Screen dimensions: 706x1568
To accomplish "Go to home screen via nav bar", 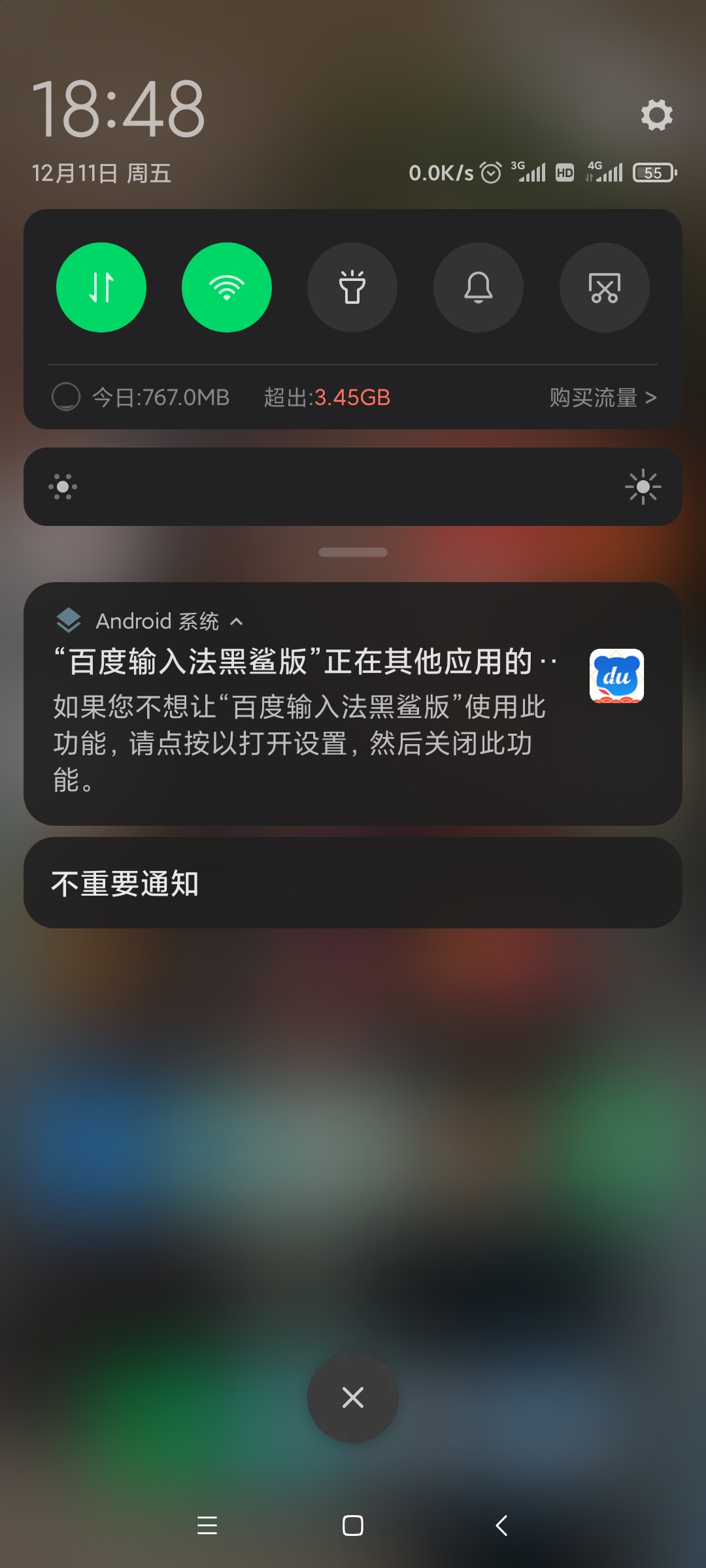I will 353,1526.
